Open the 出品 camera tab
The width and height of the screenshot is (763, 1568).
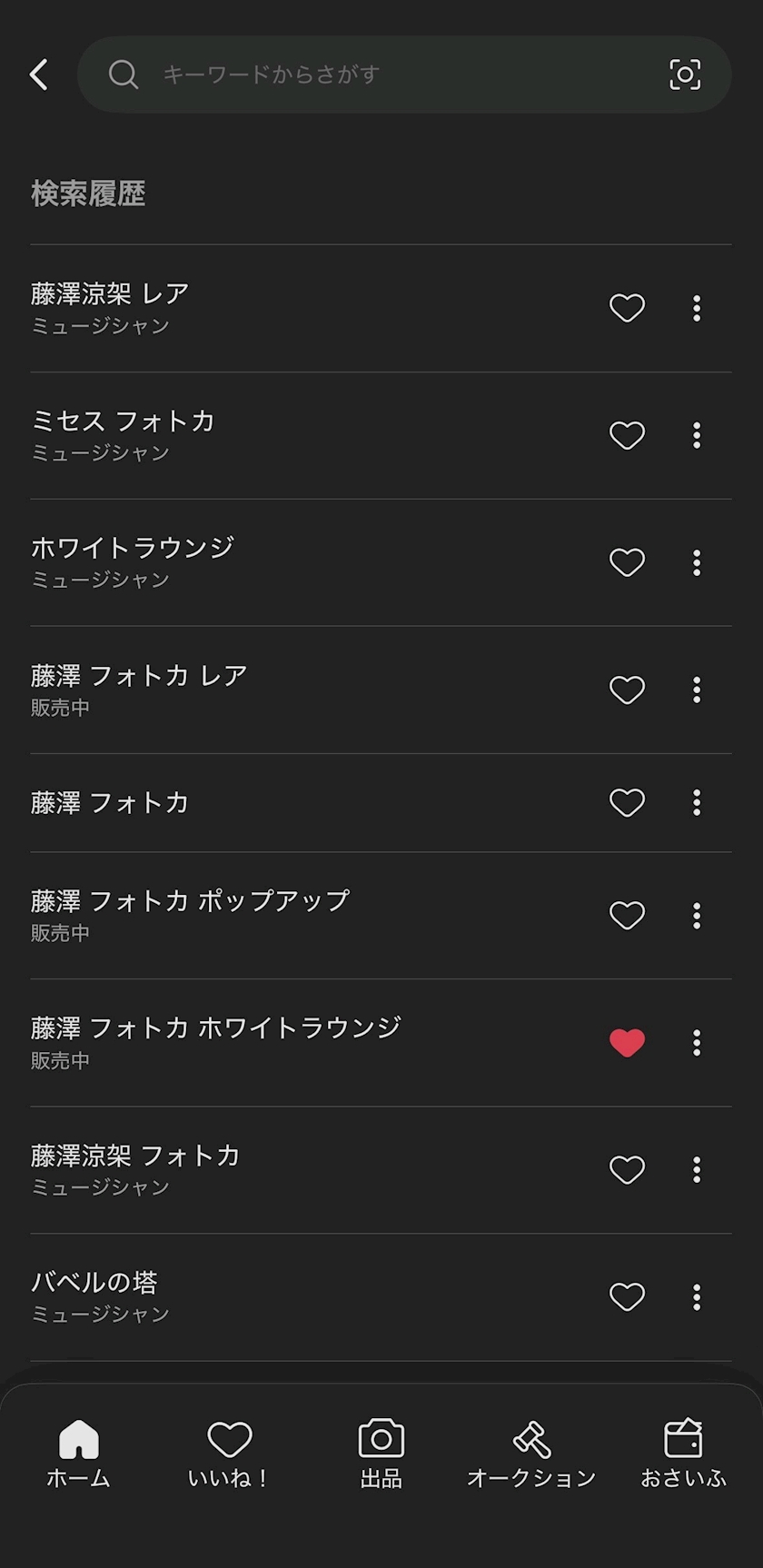tap(381, 1453)
